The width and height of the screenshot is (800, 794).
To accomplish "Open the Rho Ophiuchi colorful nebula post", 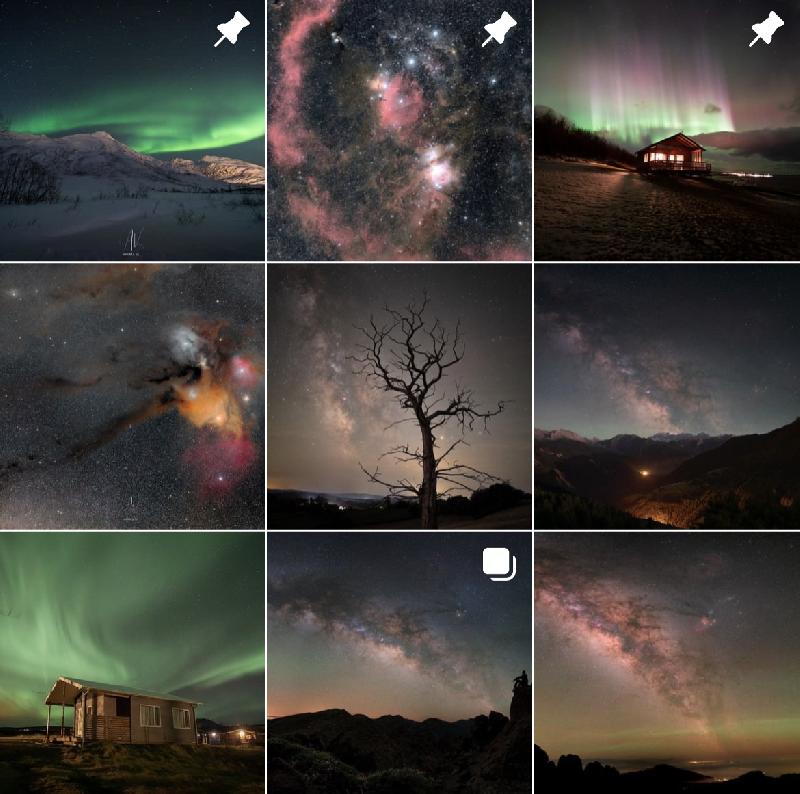I will (132, 396).
